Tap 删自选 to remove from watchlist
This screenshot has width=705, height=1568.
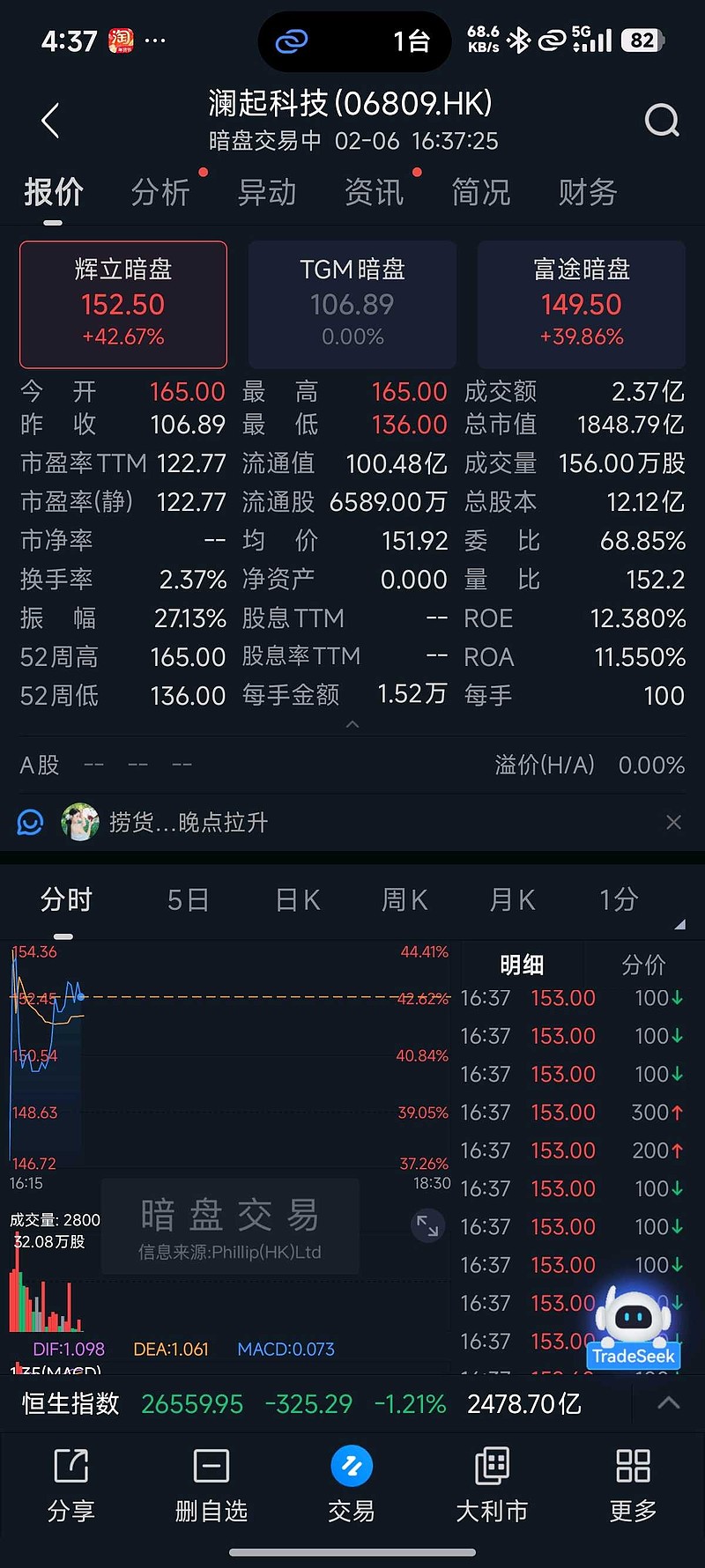(x=211, y=1485)
